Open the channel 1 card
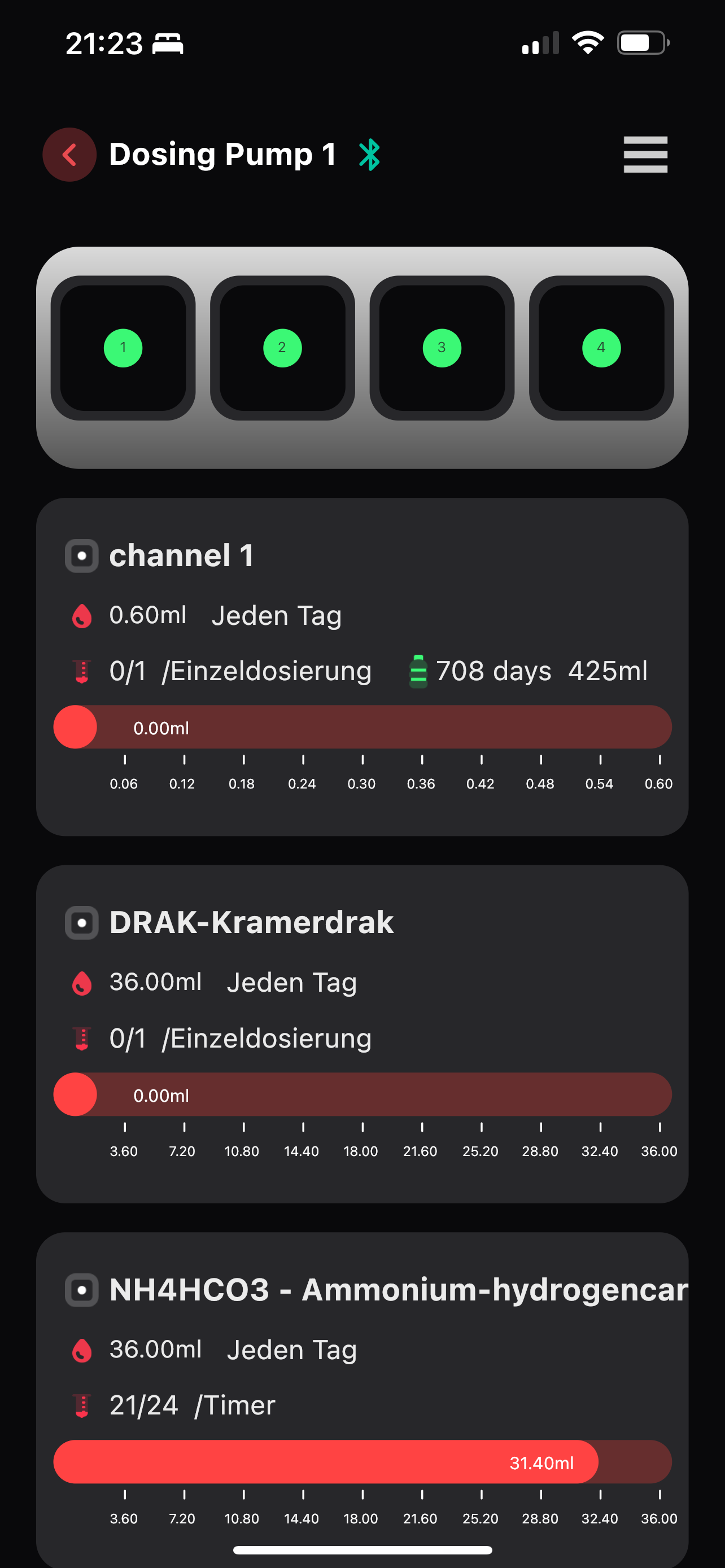The height and width of the screenshot is (1568, 725). click(362, 667)
